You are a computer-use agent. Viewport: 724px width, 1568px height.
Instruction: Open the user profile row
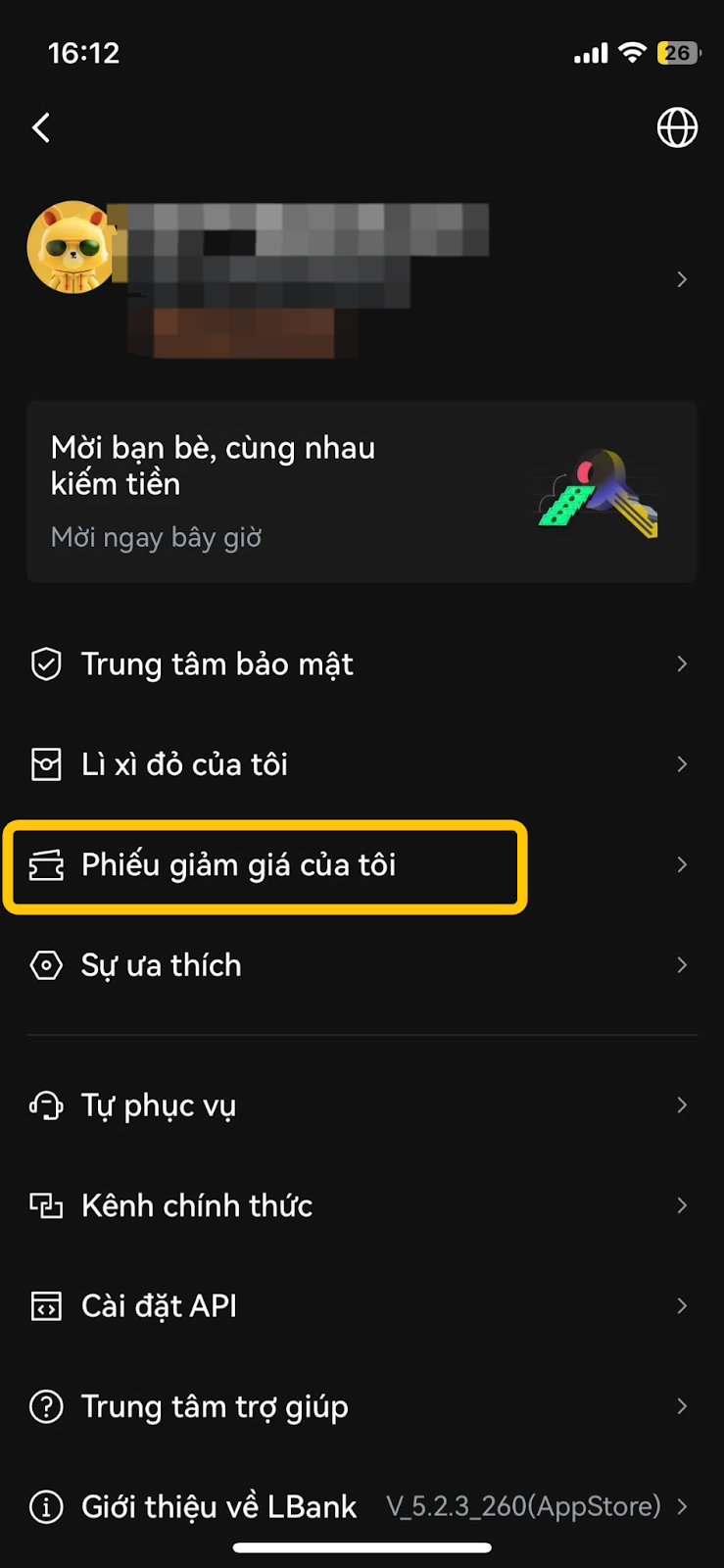[362, 279]
